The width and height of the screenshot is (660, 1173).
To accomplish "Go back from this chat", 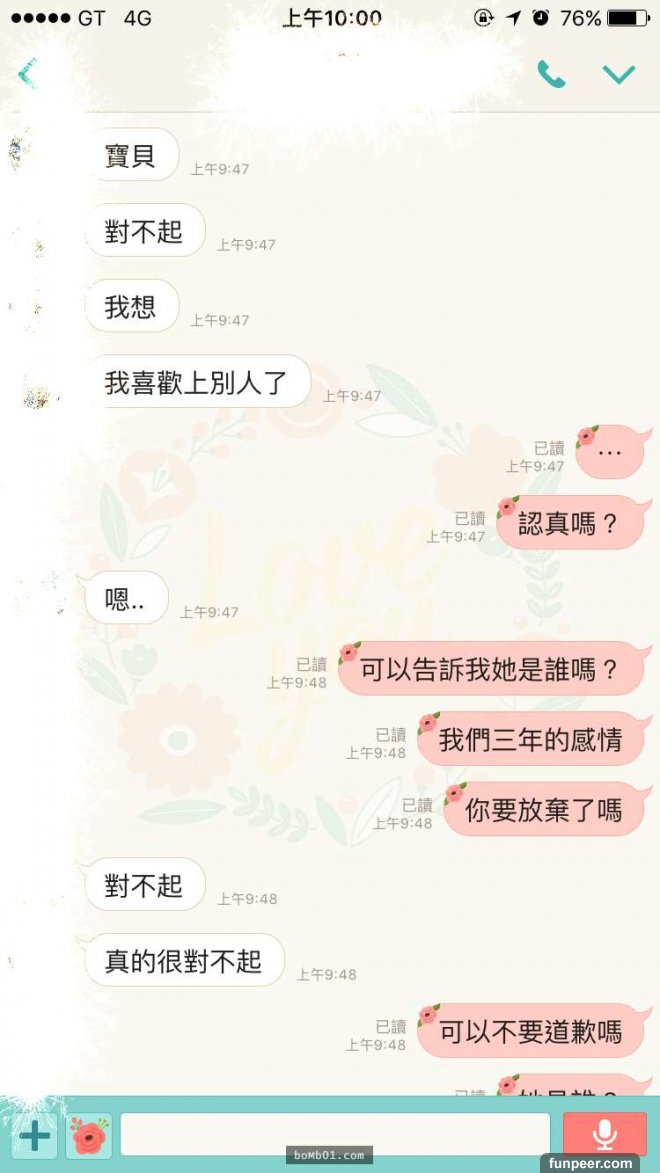I will click(x=27, y=74).
